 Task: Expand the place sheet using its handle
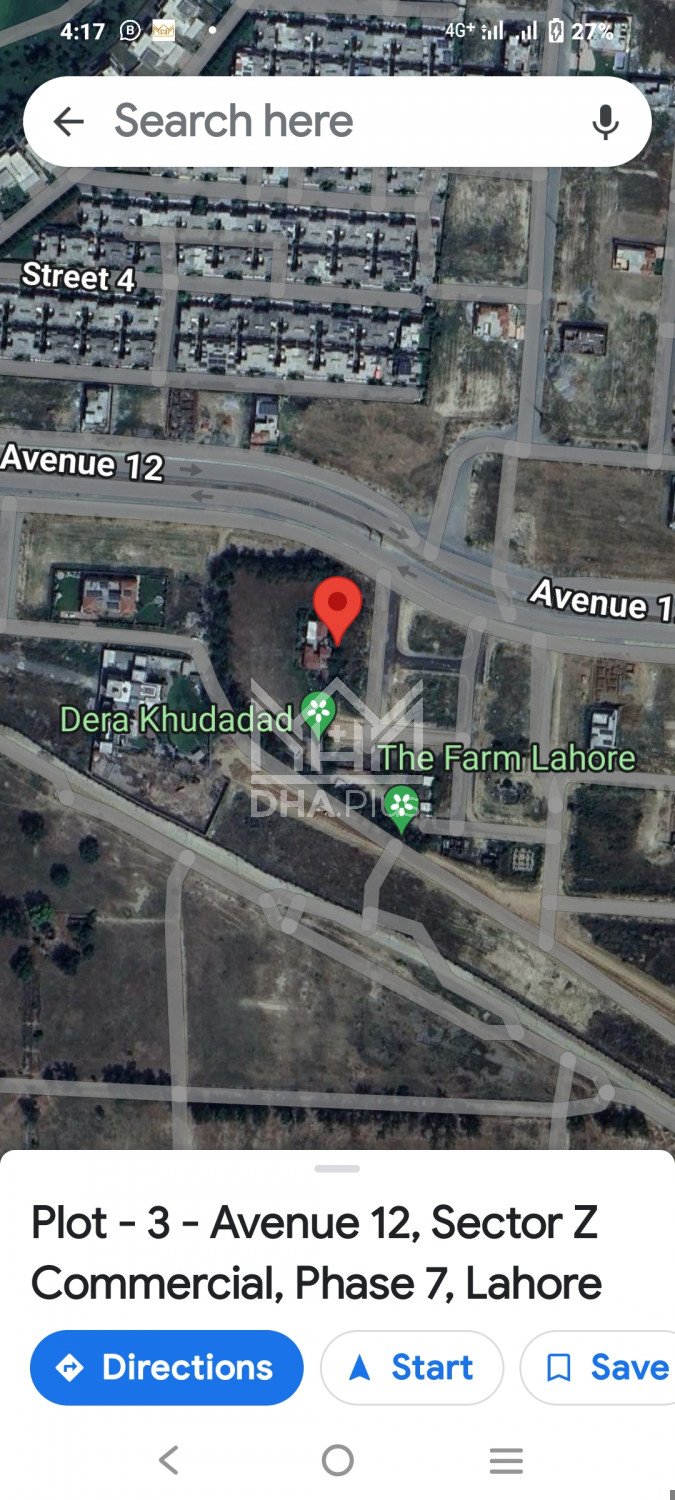click(337, 1168)
